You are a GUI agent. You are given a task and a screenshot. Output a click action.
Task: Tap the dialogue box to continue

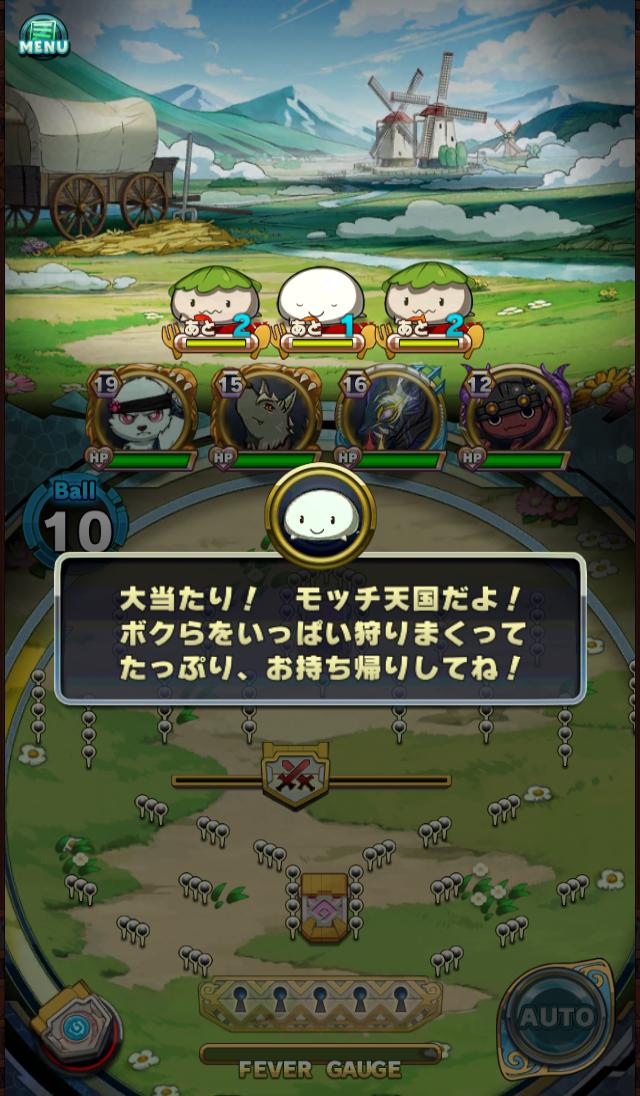(320, 630)
